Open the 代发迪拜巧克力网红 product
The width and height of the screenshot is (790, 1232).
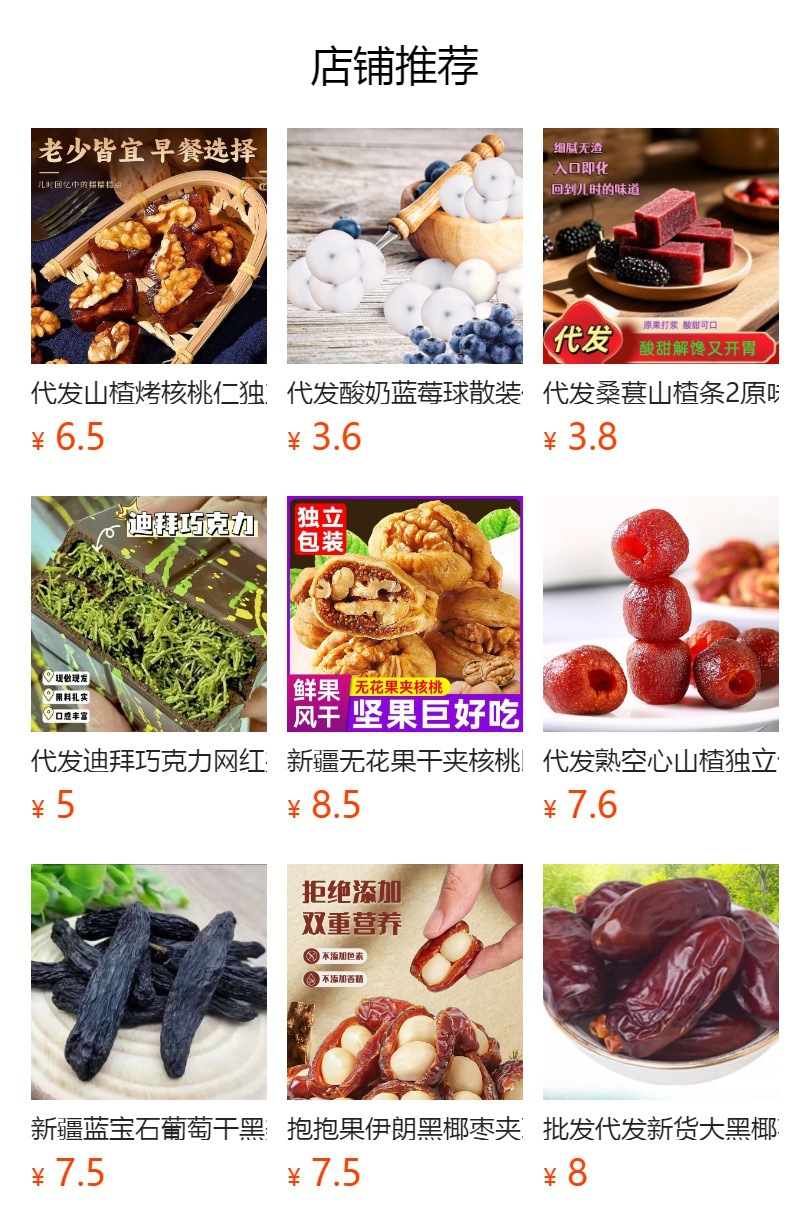point(149,614)
